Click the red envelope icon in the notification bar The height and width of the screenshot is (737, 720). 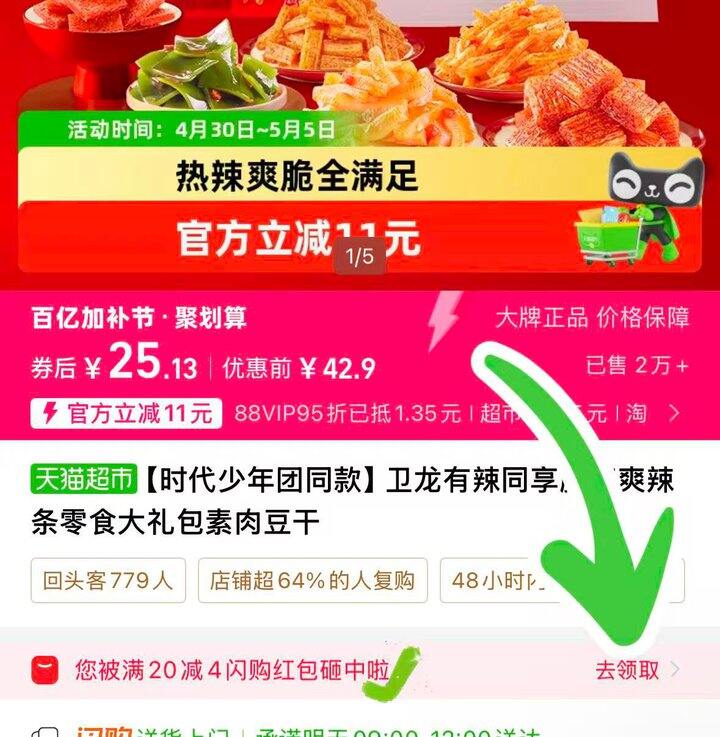(x=45, y=664)
